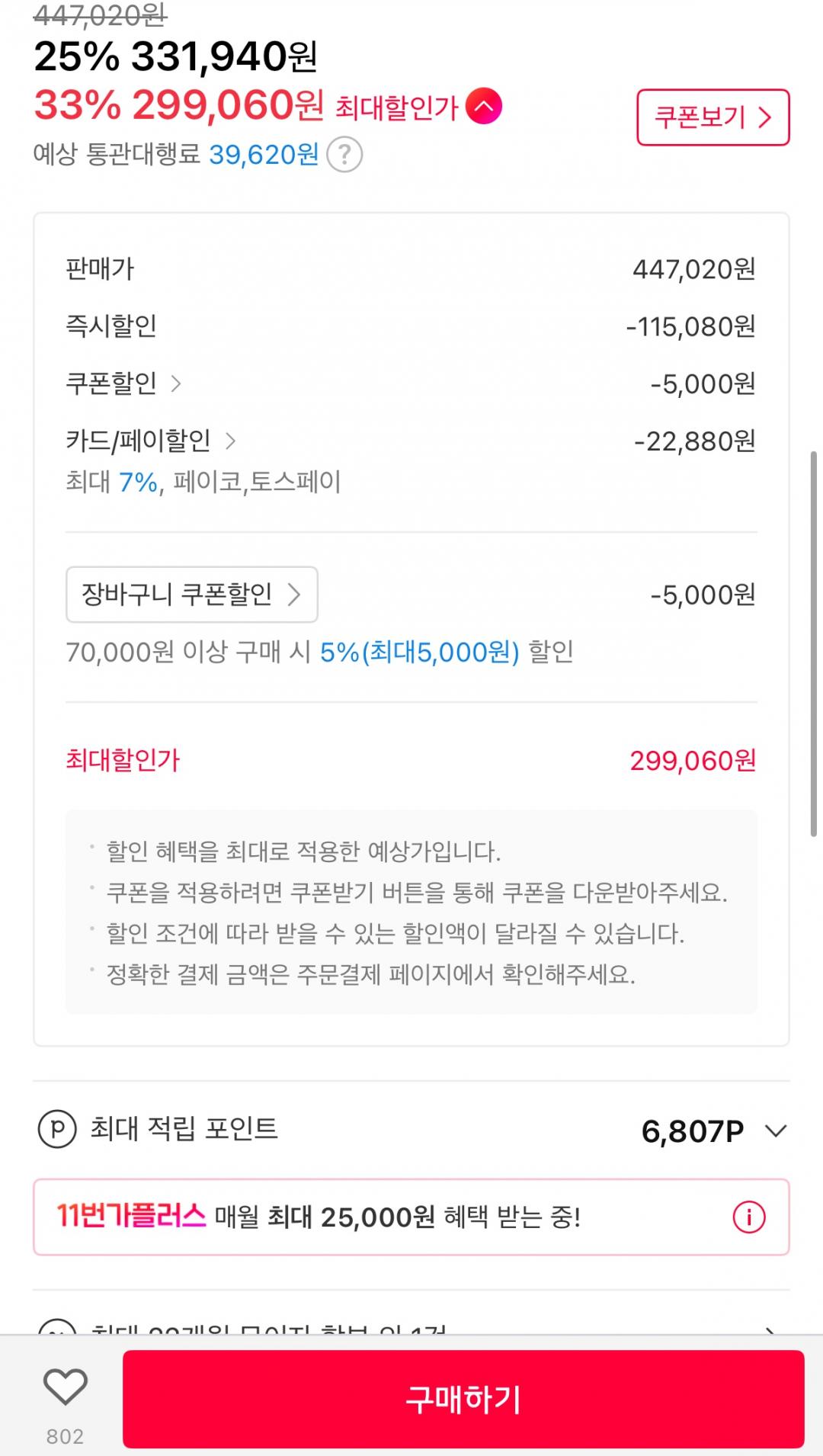Open 11번가플러스 benefit info
Image resolution: width=823 pixels, height=1456 pixels.
click(748, 1217)
